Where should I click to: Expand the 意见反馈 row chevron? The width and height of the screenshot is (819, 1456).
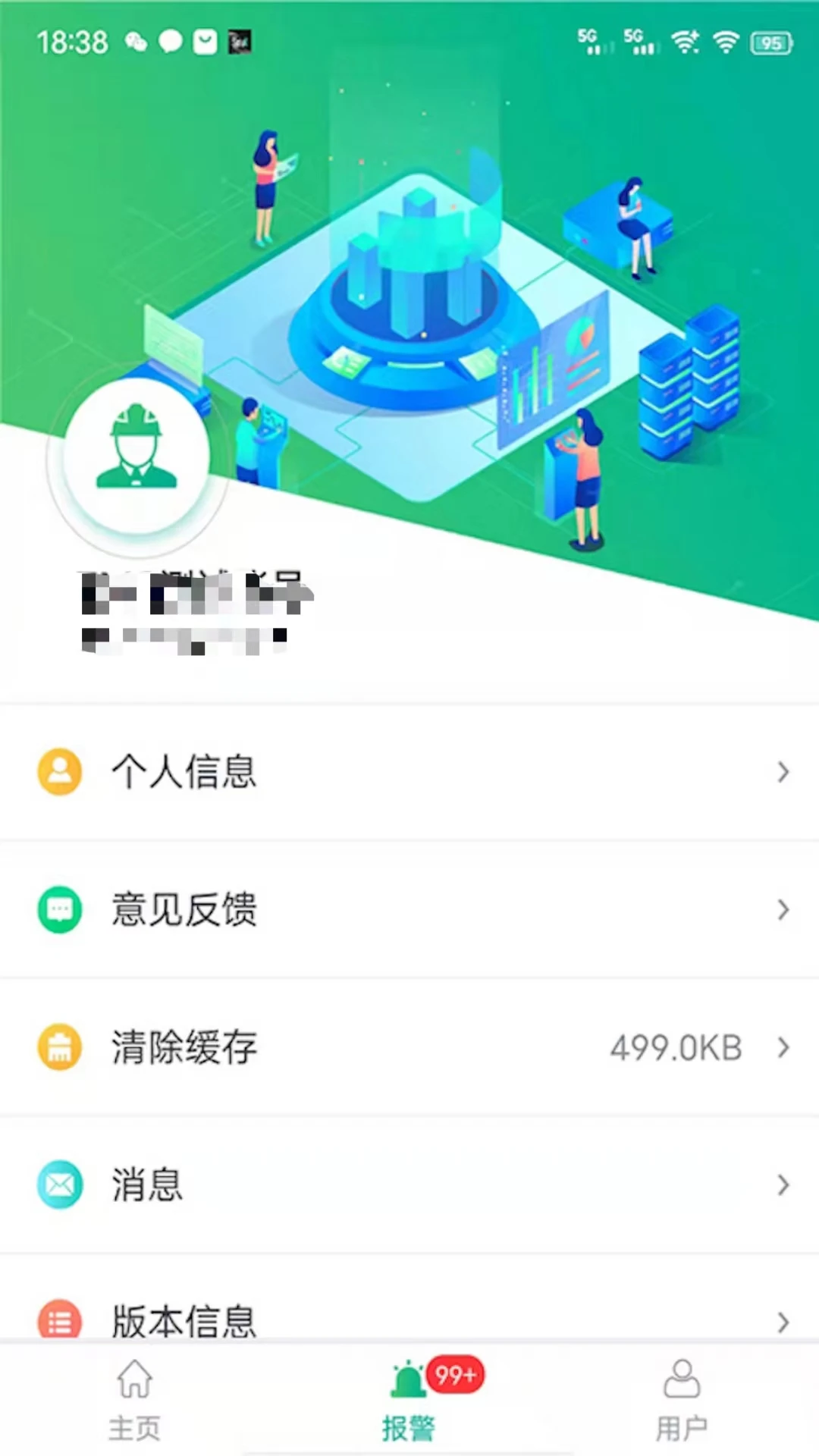click(783, 909)
